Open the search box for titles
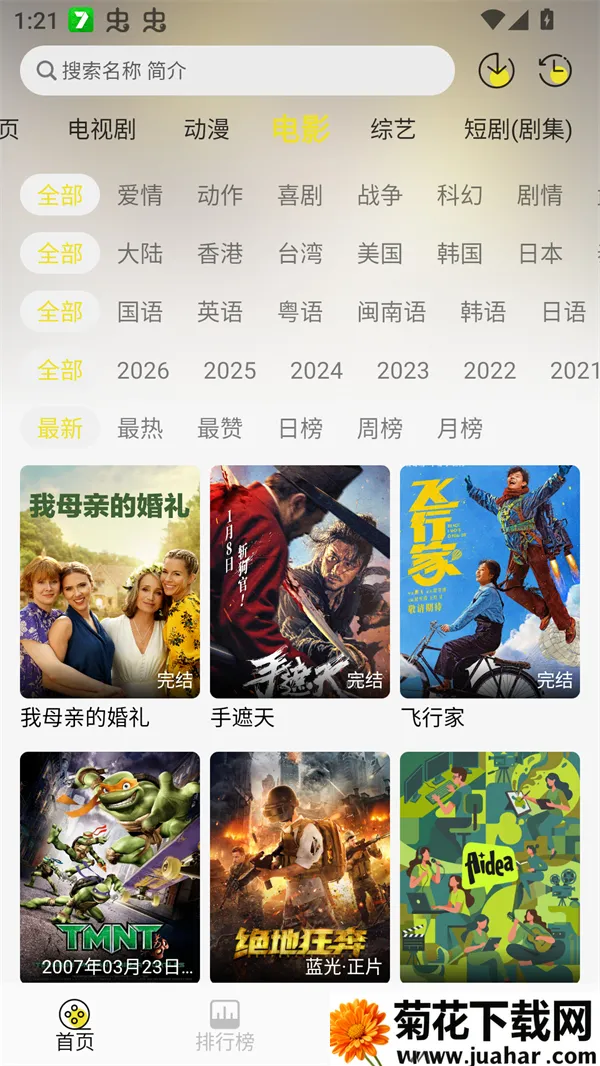 point(236,71)
